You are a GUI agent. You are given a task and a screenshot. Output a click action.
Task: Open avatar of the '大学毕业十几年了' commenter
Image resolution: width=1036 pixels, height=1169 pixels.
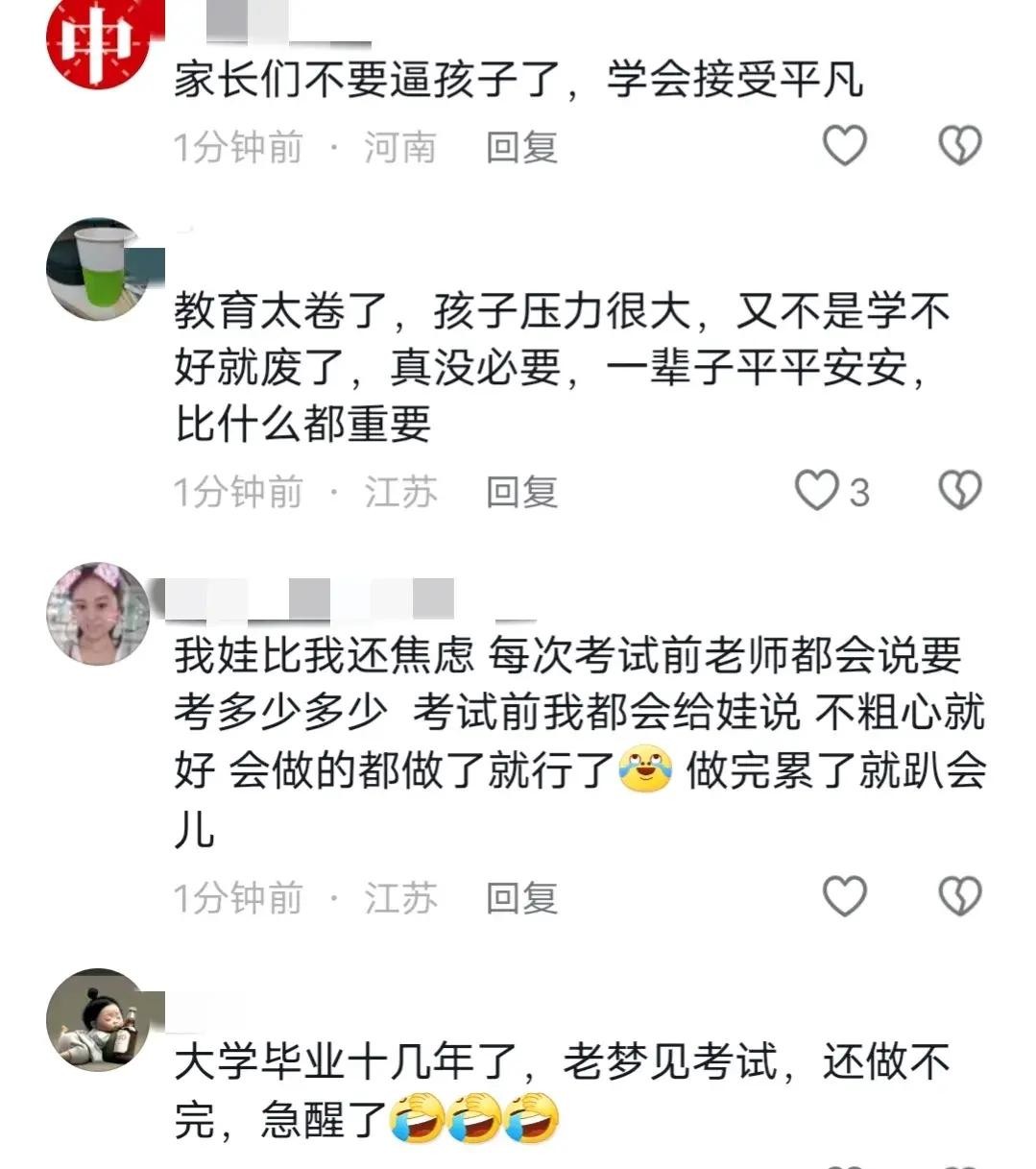click(x=97, y=1020)
